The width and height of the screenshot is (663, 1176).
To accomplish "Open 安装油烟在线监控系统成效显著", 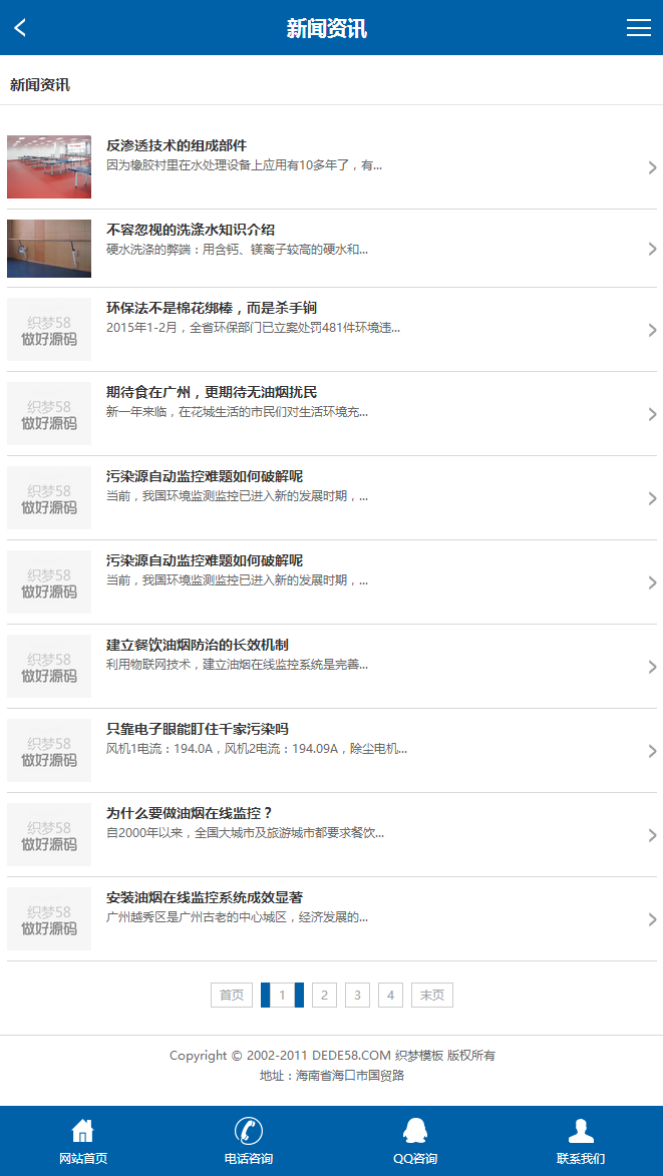I will click(x=332, y=919).
